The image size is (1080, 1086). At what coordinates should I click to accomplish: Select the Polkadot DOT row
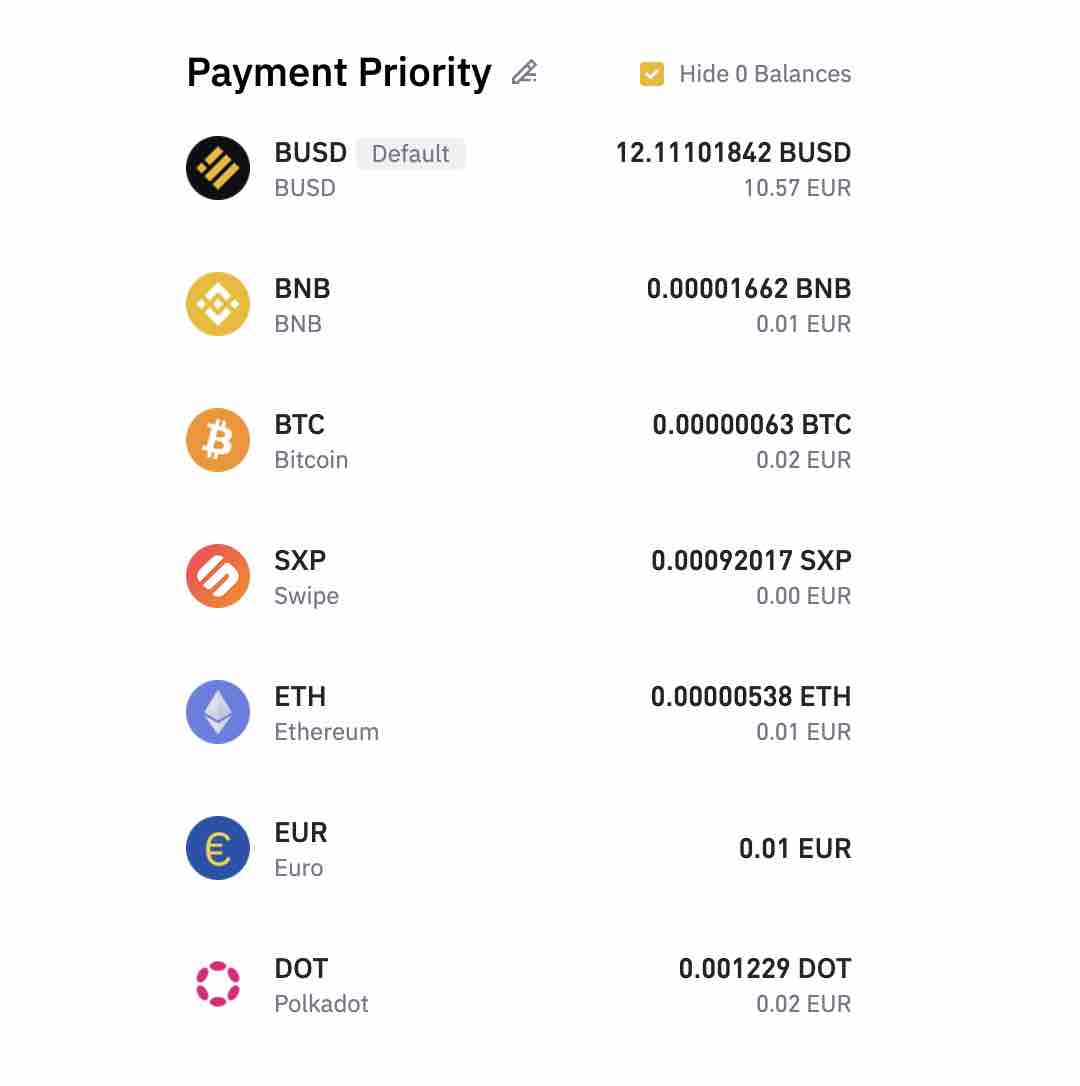[518, 985]
